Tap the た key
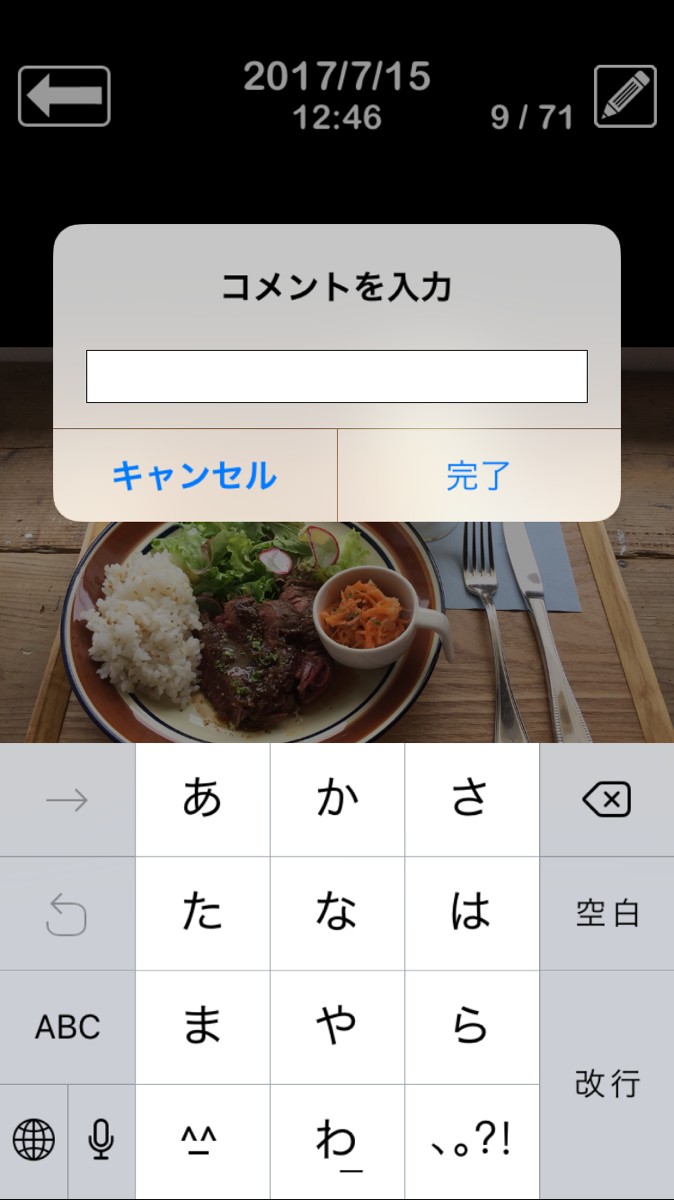 click(x=202, y=913)
